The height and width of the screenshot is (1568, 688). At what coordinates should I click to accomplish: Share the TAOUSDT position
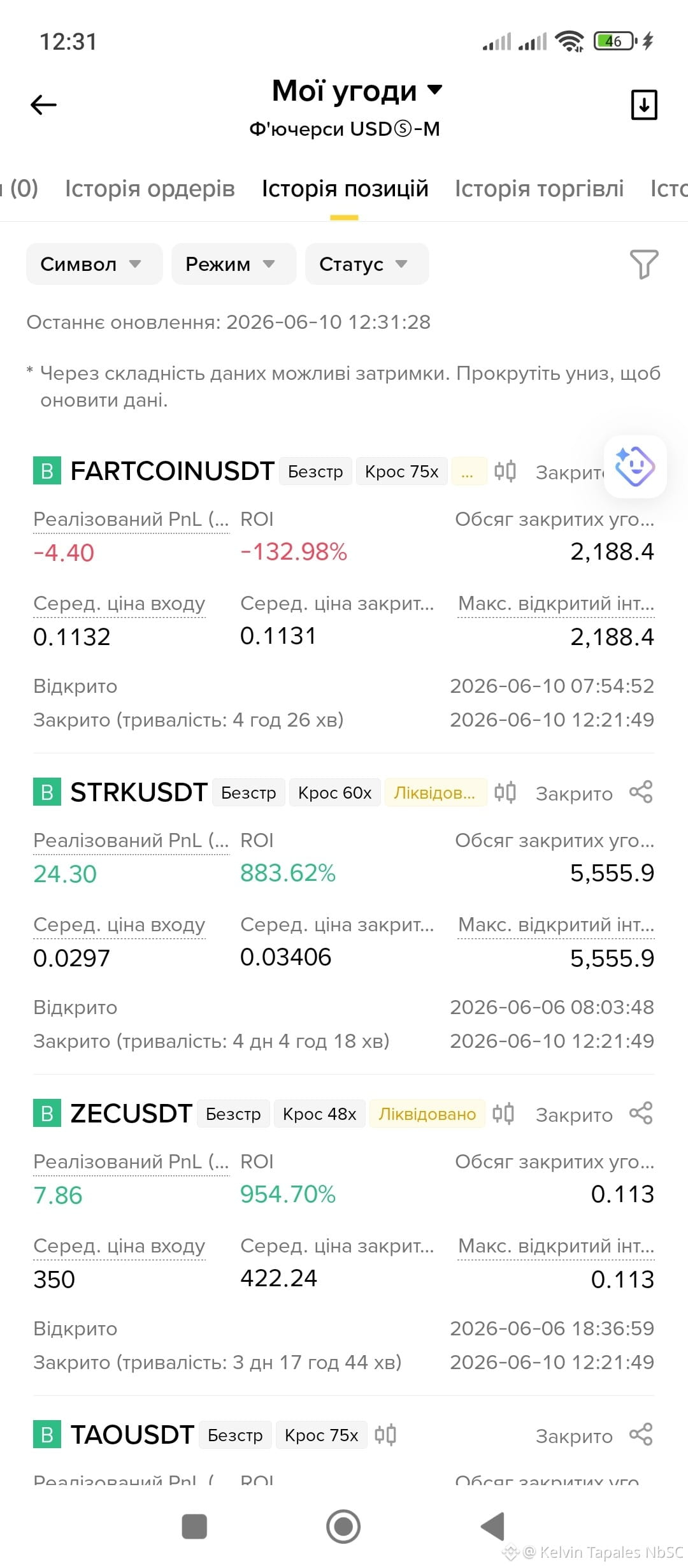coord(641,1435)
